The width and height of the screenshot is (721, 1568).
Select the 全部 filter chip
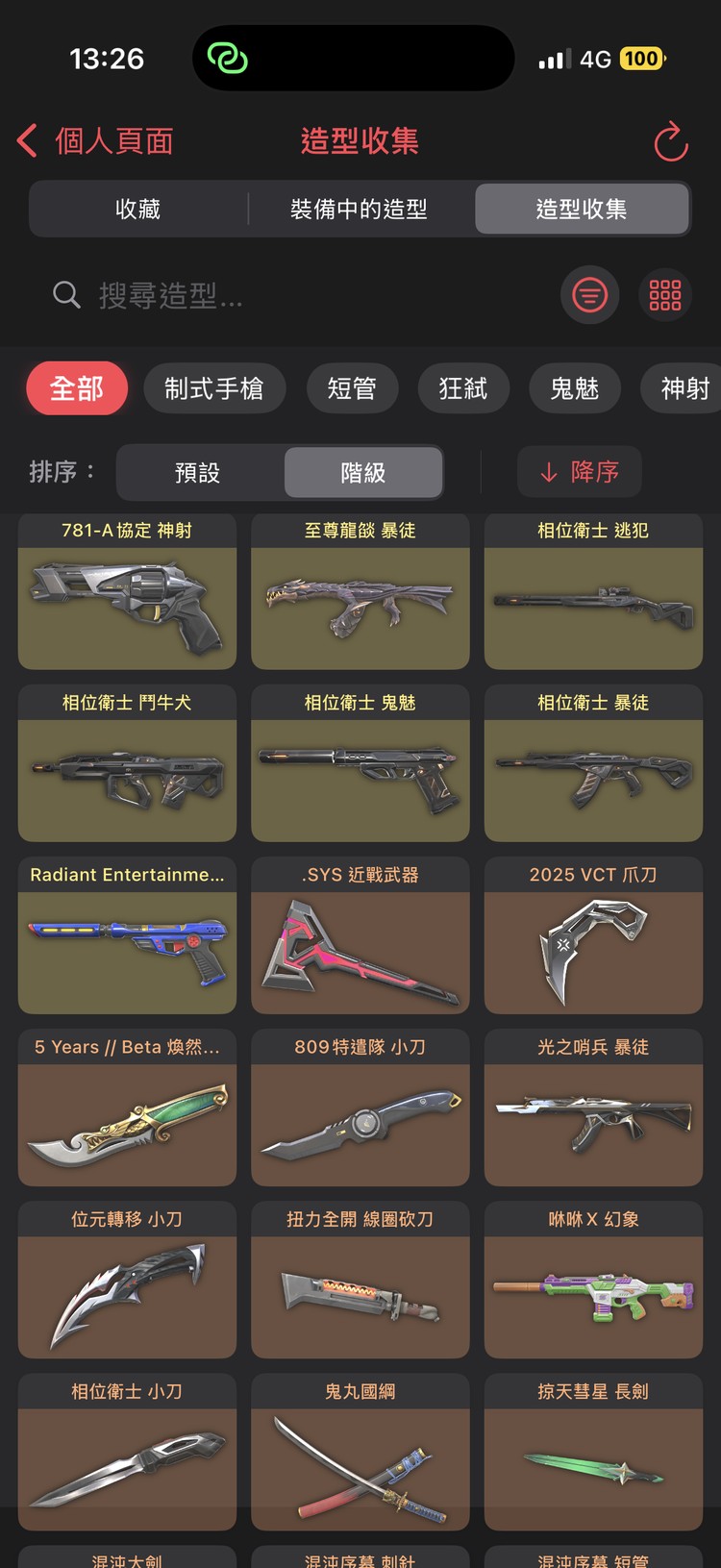[x=77, y=388]
